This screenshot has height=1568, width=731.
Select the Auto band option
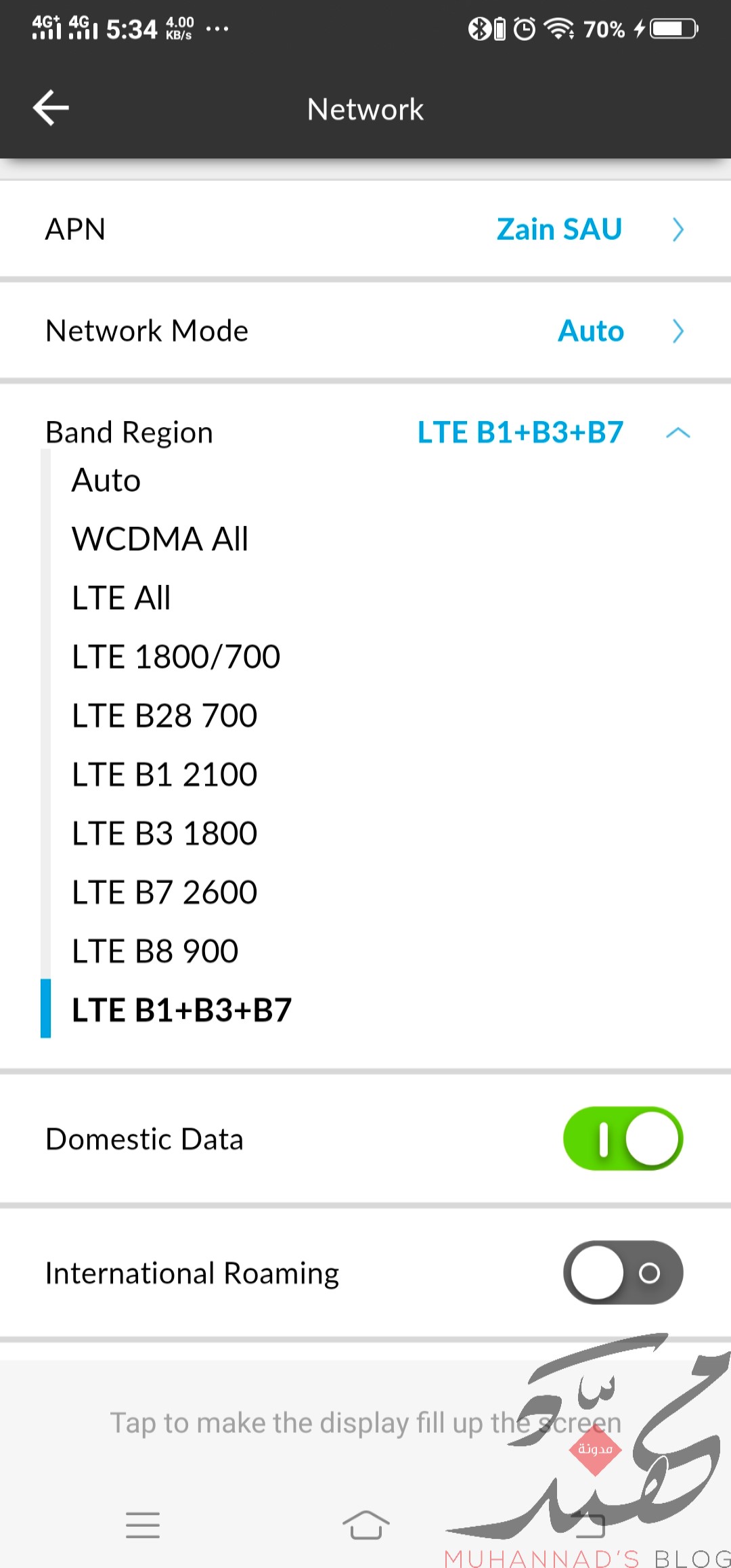106,481
